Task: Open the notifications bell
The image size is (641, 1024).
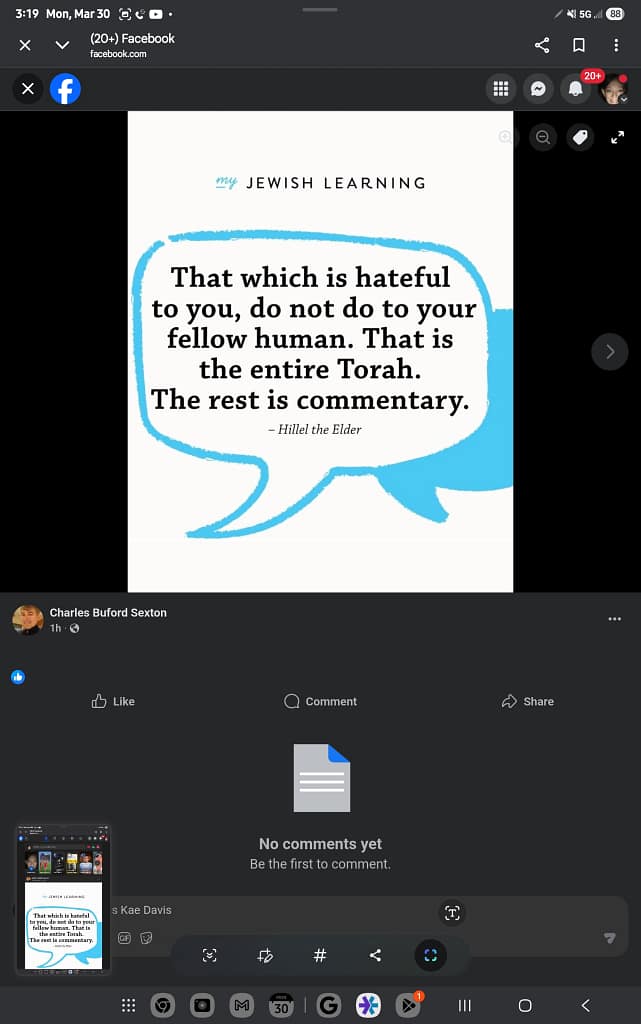Action: pyautogui.click(x=576, y=89)
